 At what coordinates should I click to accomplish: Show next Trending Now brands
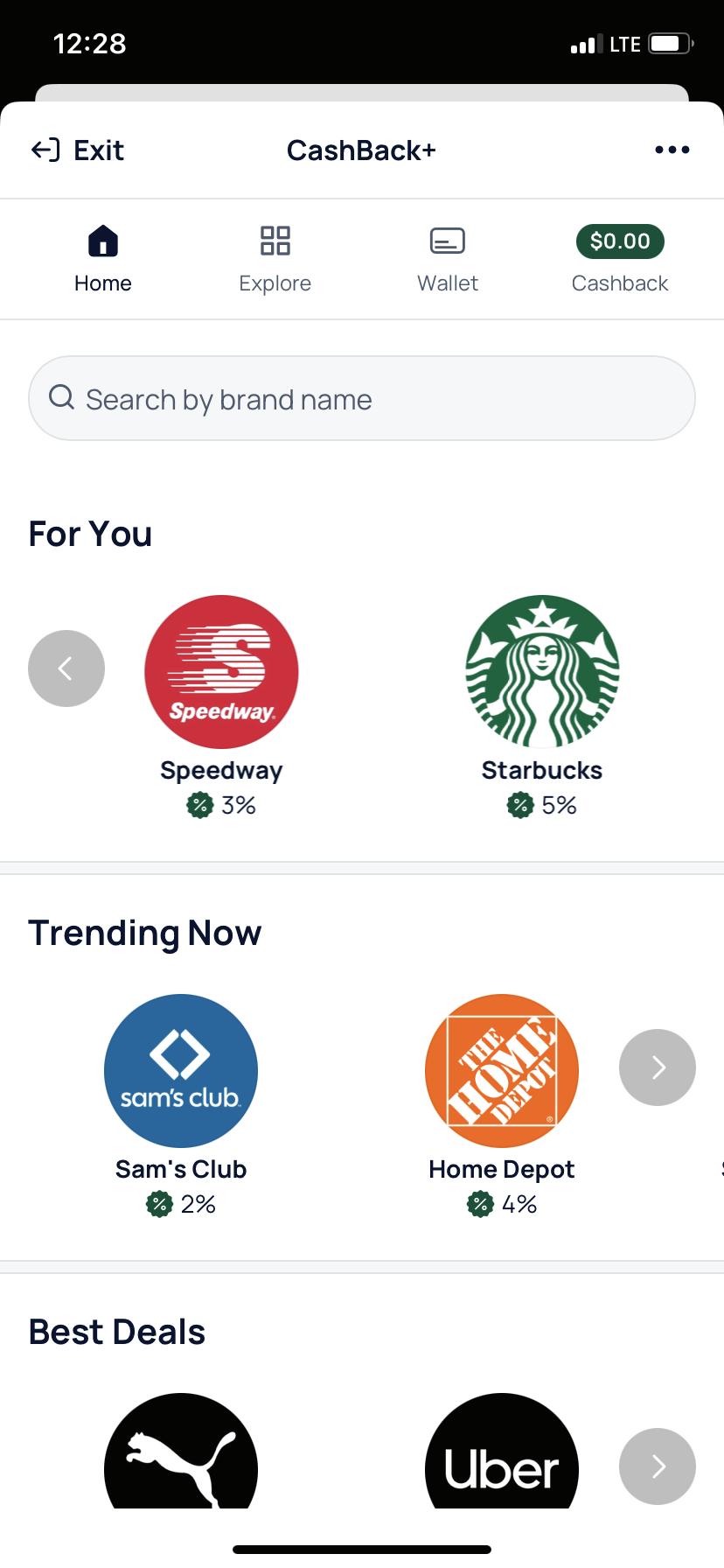click(x=658, y=1067)
